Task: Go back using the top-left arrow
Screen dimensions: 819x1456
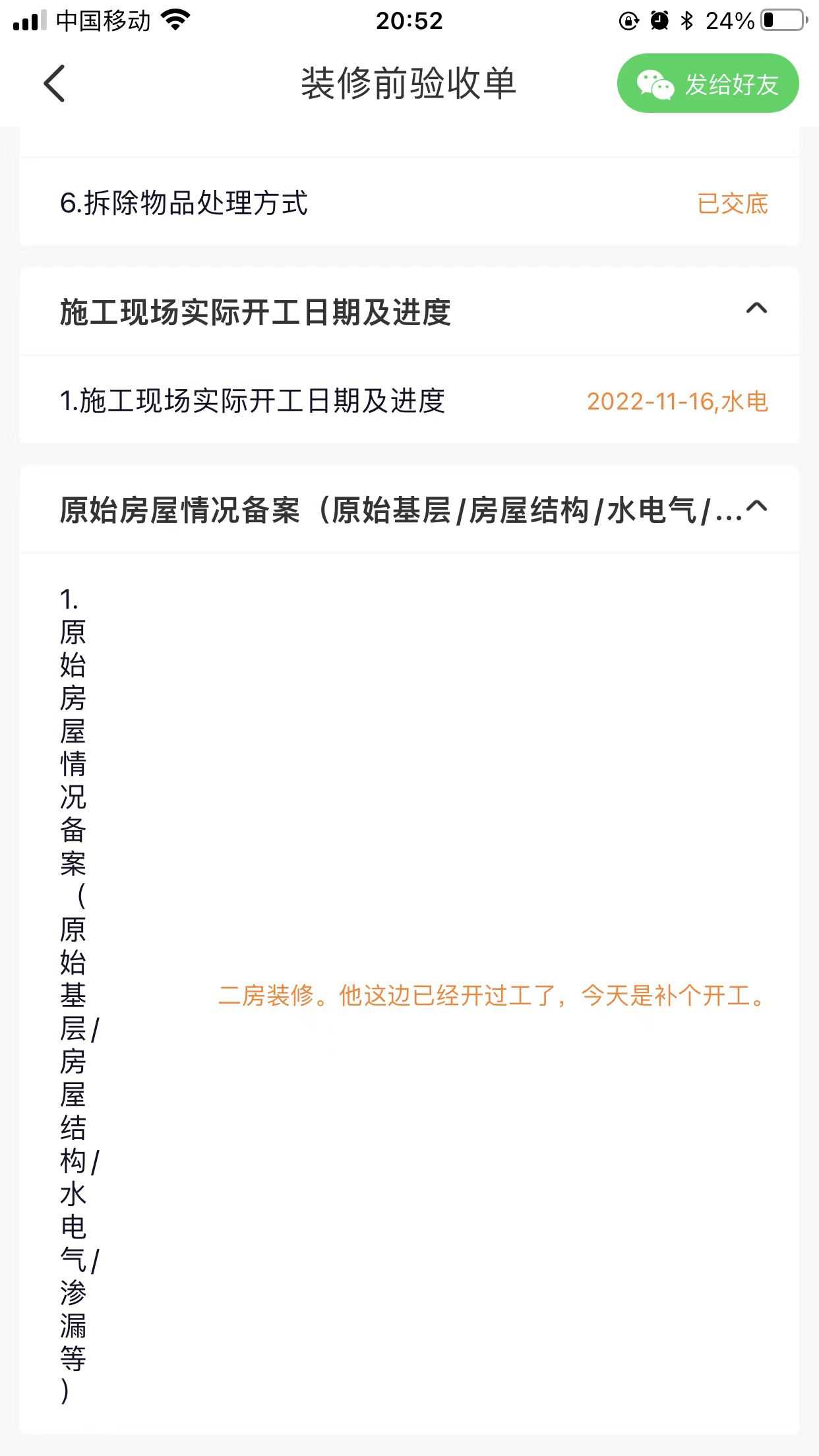Action: click(x=55, y=84)
